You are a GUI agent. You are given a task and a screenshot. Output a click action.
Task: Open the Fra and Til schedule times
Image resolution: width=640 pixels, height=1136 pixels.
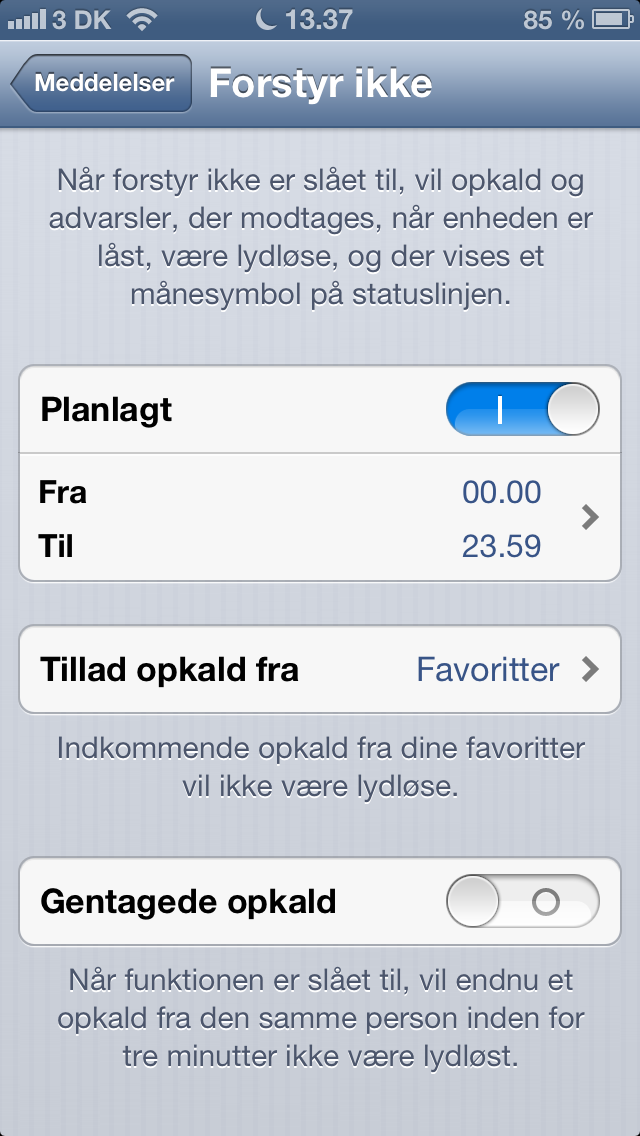[320, 518]
